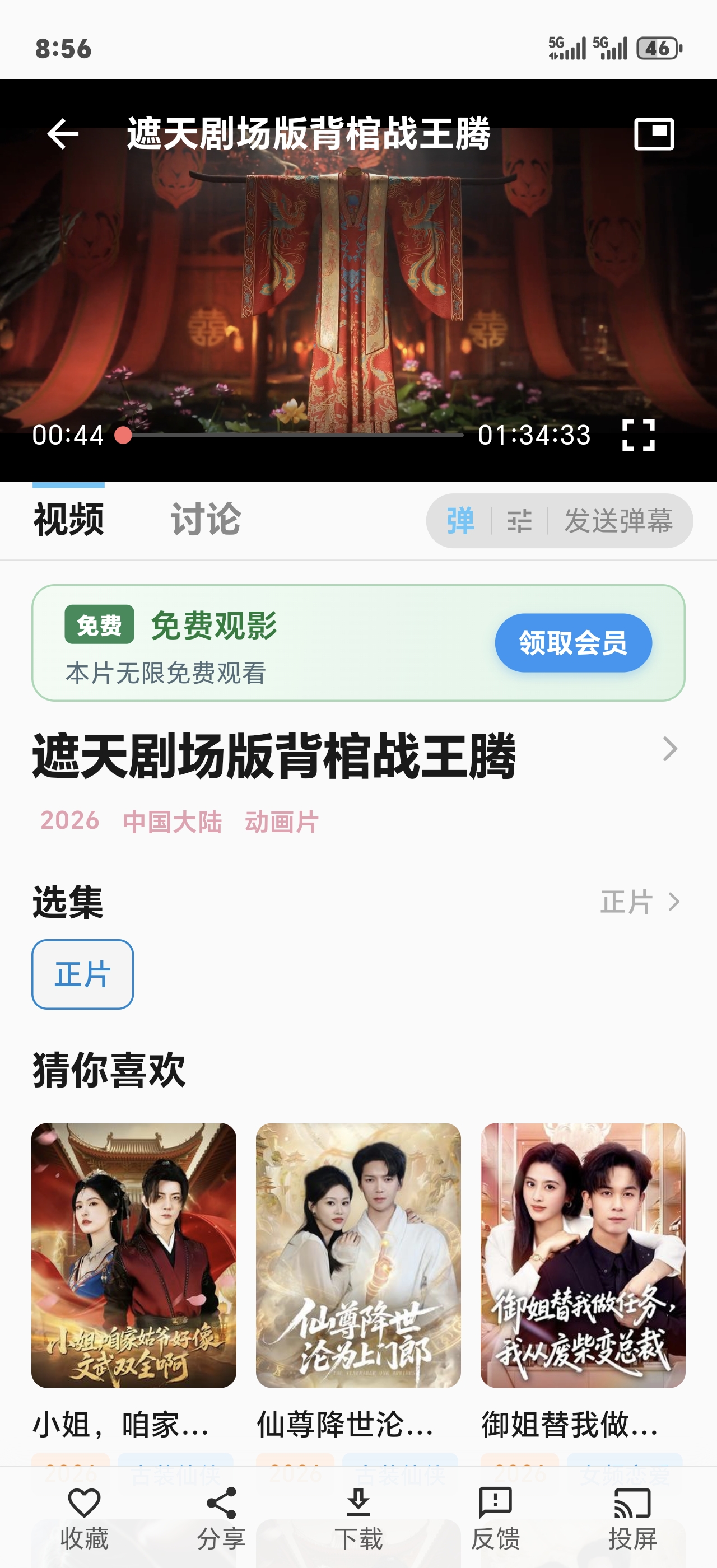Claim membership with 领取会员

[572, 643]
